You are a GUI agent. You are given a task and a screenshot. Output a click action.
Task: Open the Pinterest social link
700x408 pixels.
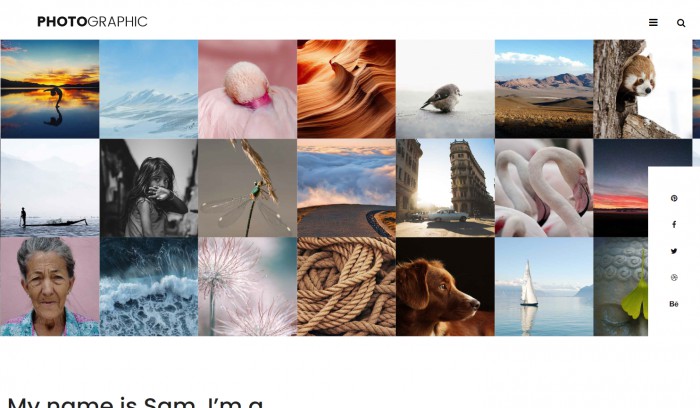pos(674,199)
